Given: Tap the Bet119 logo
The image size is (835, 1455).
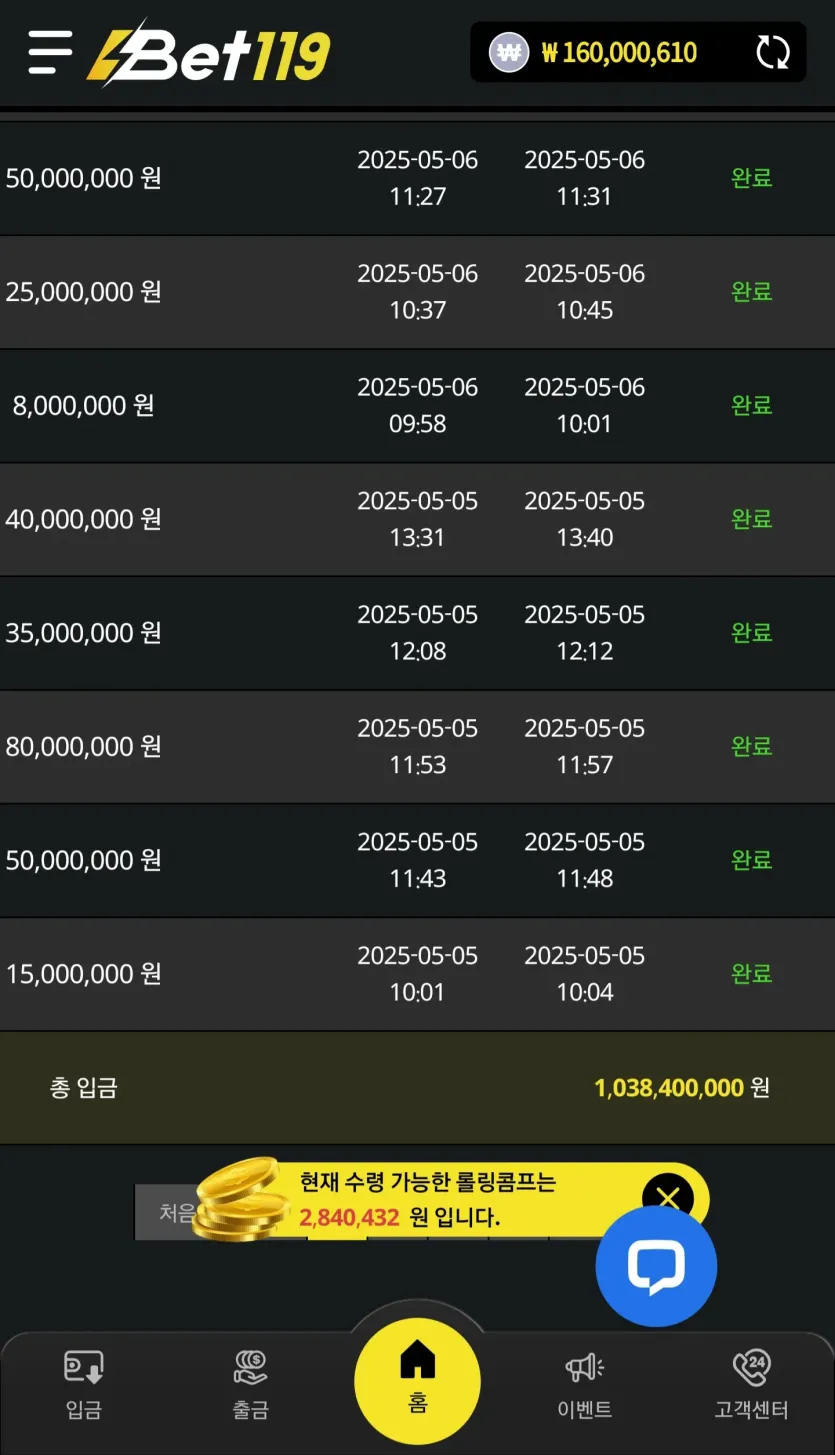Looking at the screenshot, I should pyautogui.click(x=208, y=53).
